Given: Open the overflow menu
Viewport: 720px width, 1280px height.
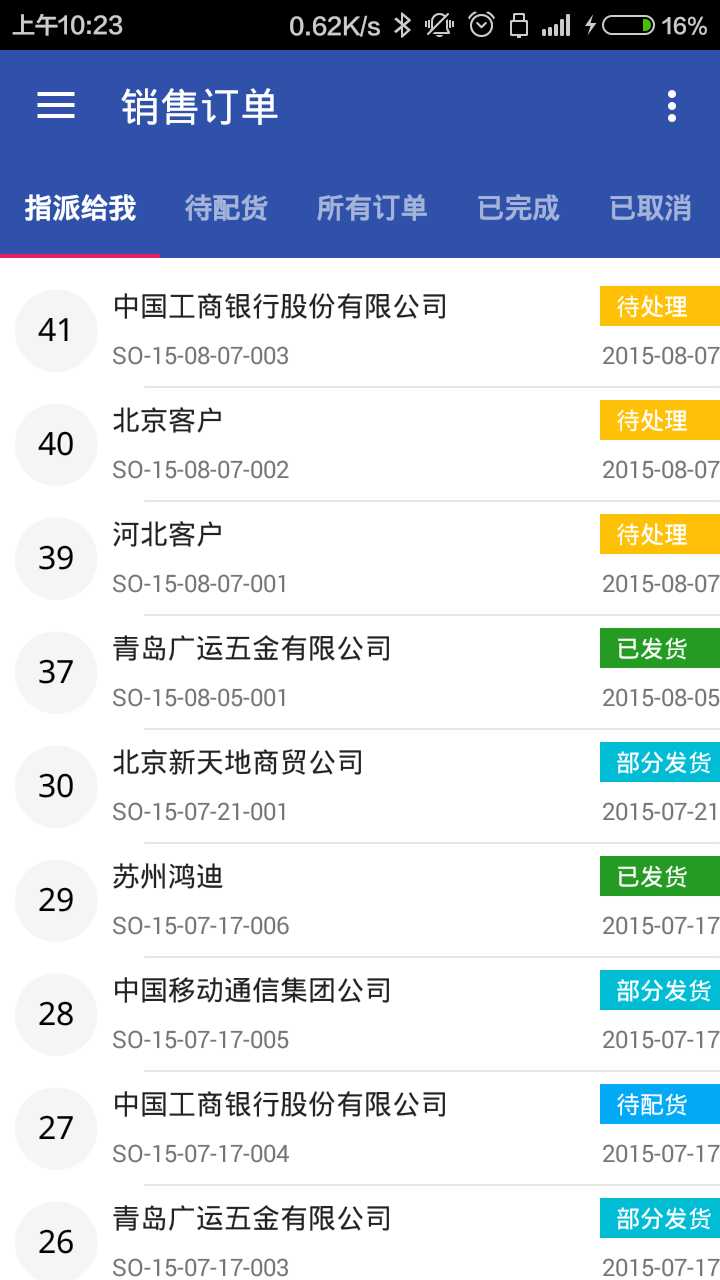Looking at the screenshot, I should pos(671,106).
